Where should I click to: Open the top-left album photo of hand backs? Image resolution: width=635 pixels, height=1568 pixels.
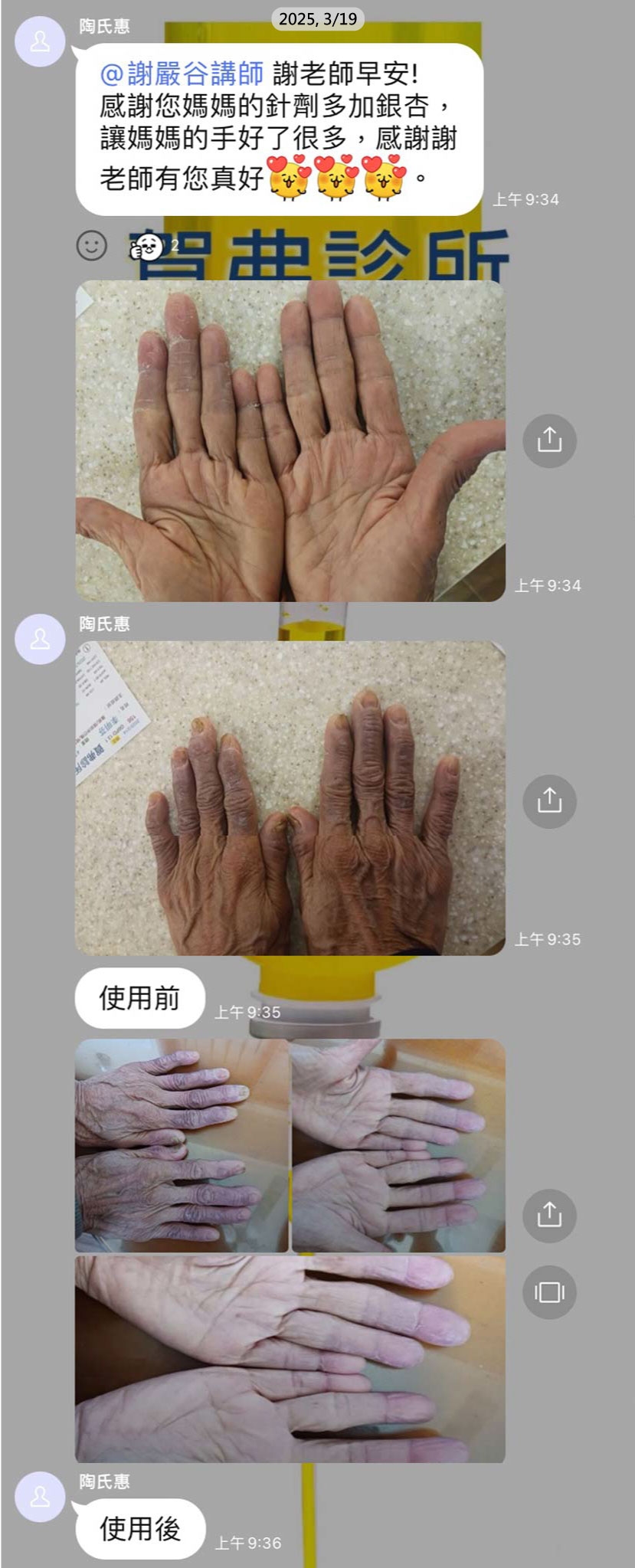[182, 1145]
